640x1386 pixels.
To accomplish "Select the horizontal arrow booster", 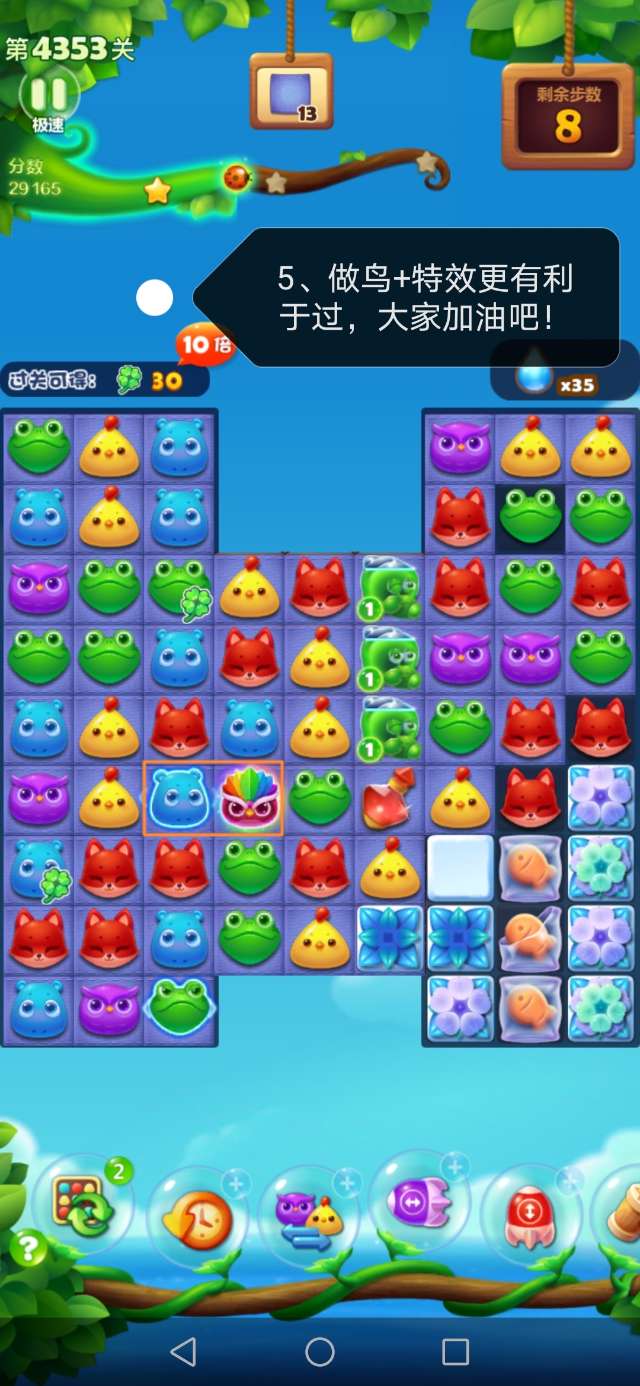I will [x=420, y=1198].
